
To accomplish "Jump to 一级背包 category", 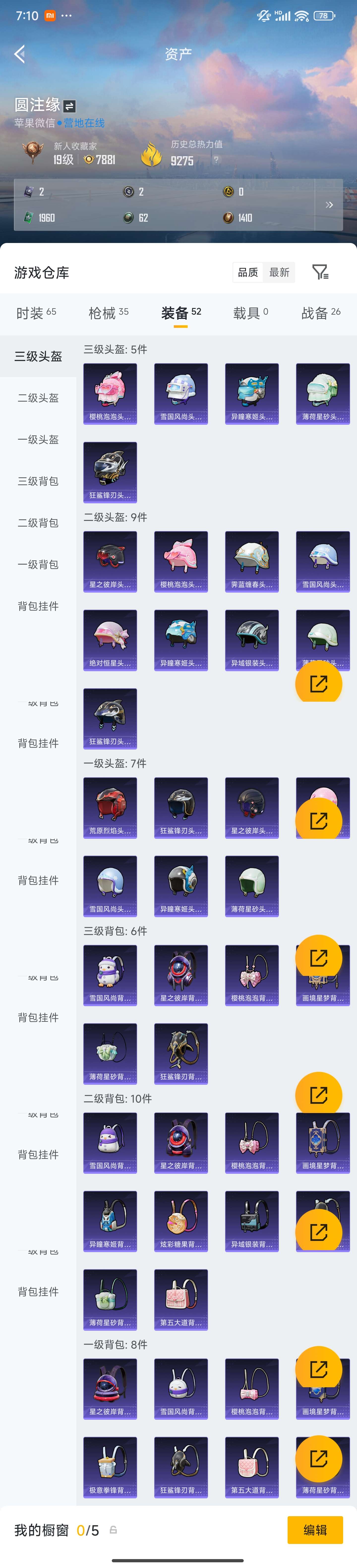I will [38, 564].
